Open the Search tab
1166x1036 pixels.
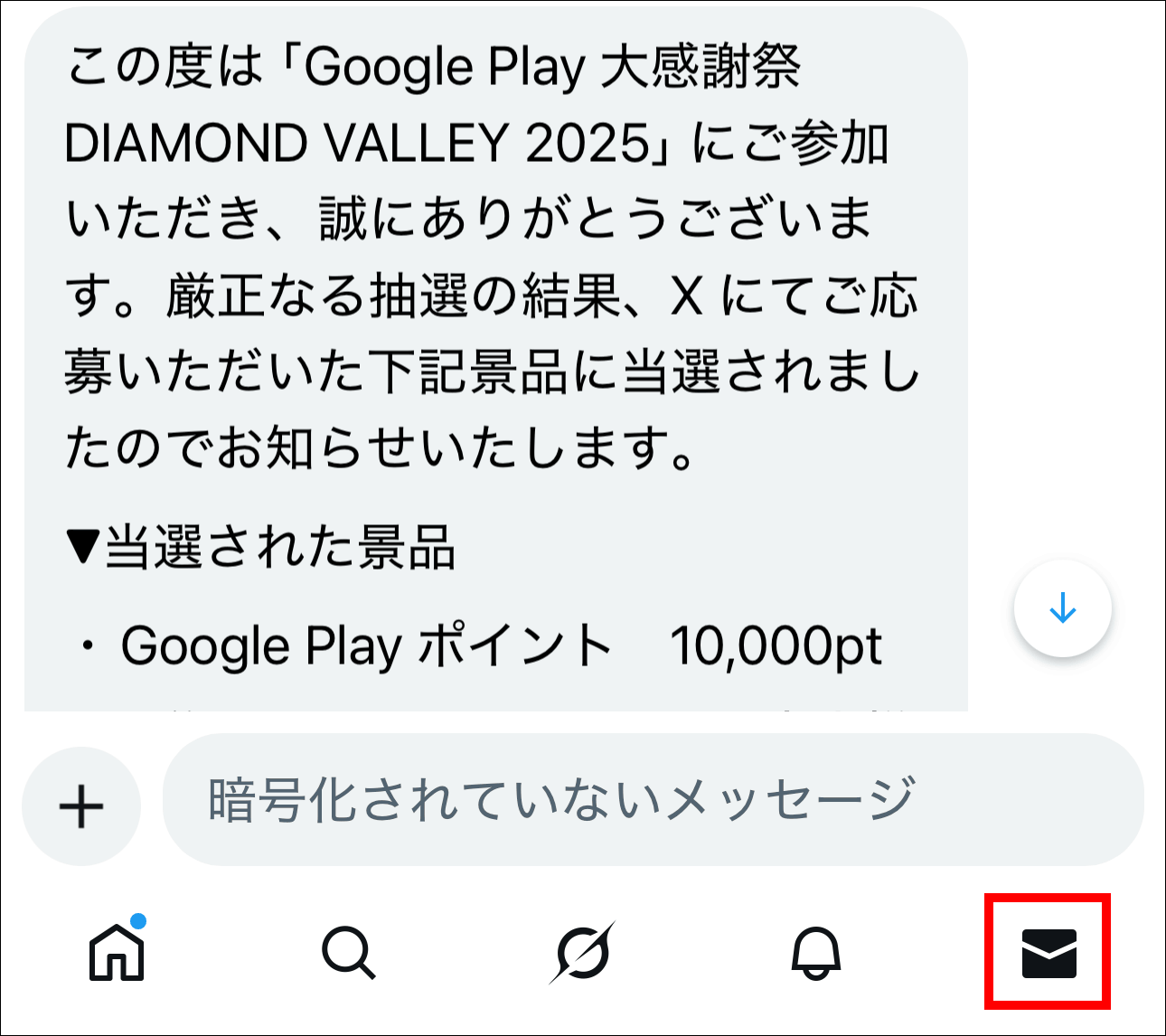click(x=348, y=953)
